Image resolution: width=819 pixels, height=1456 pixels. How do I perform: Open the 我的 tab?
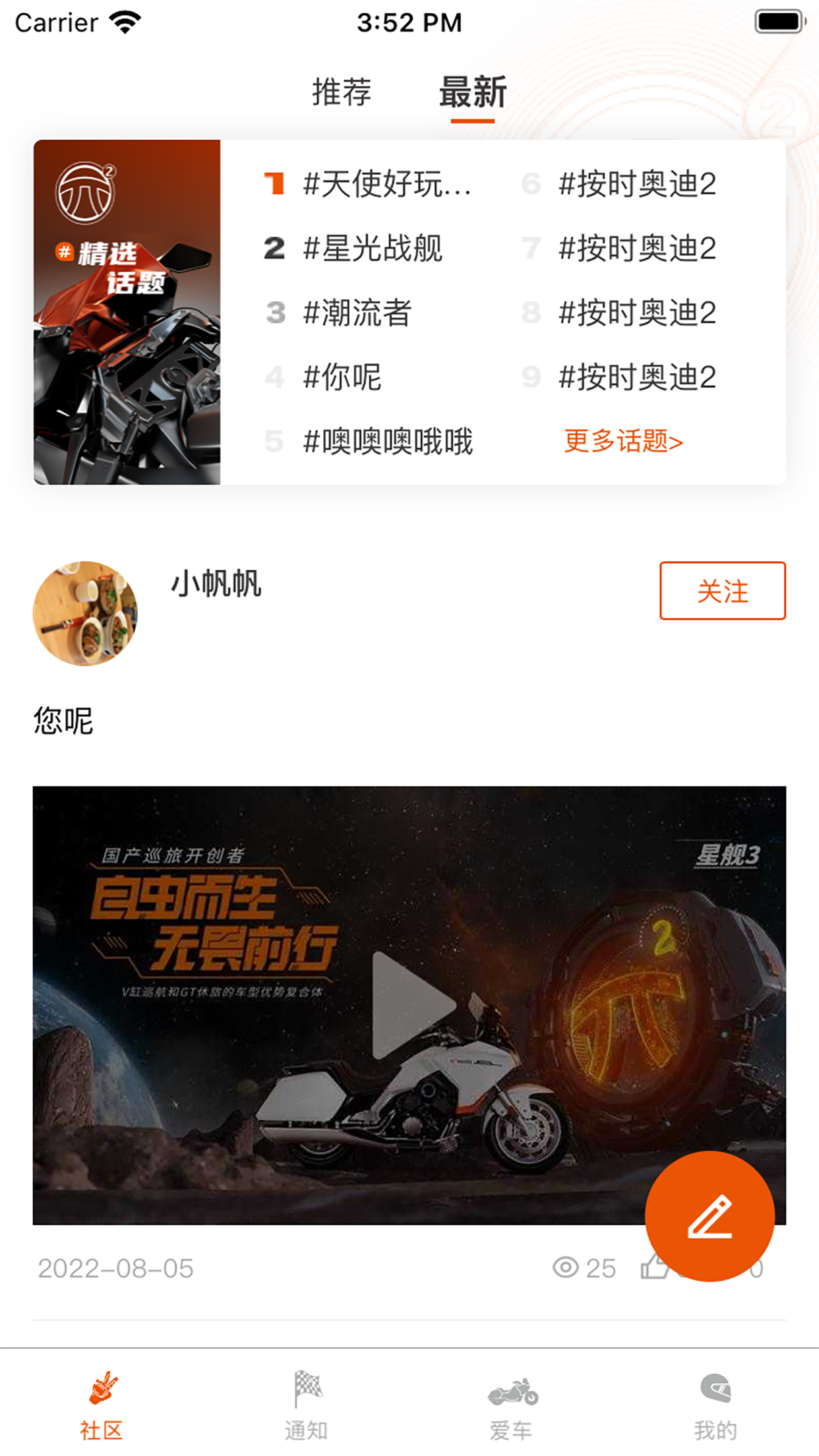point(716,1405)
